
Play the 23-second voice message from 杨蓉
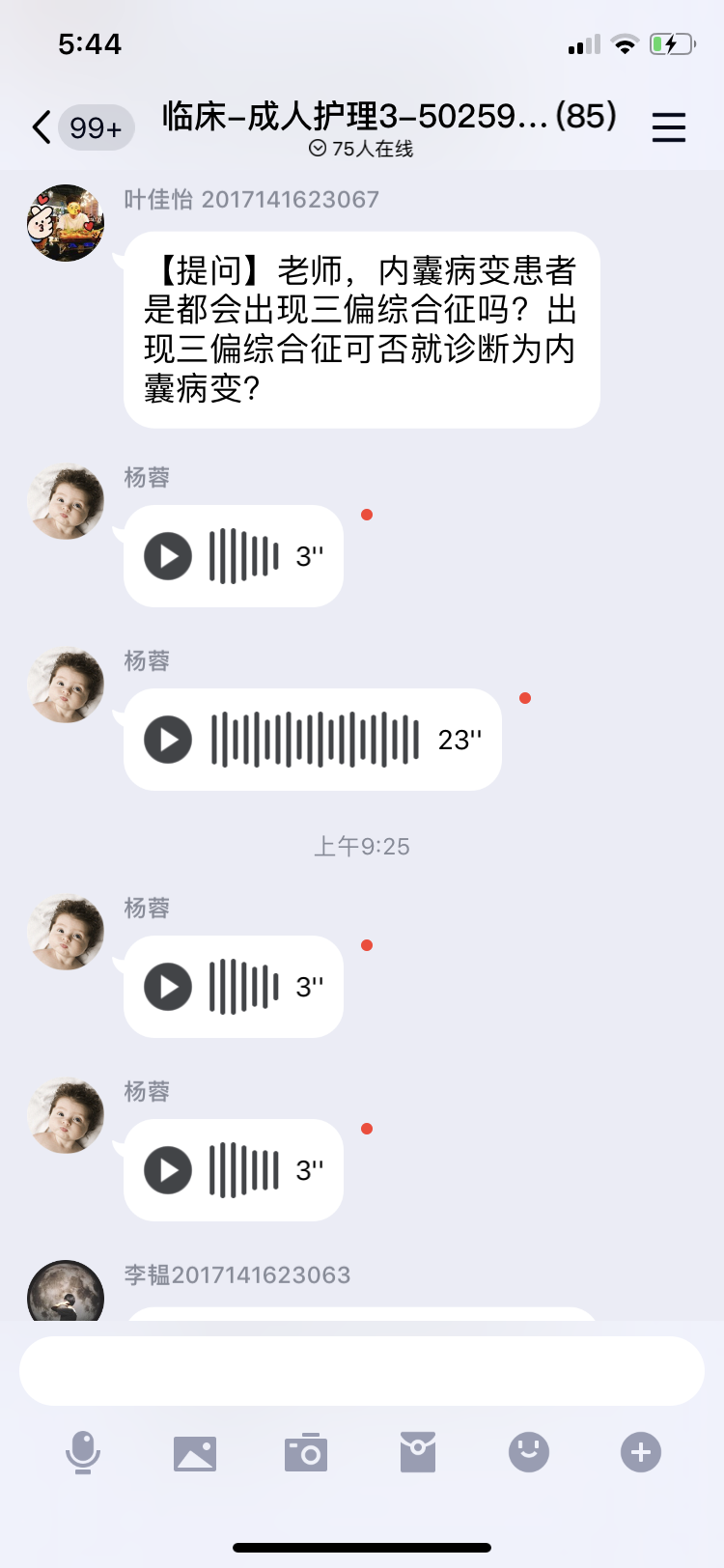coord(168,740)
